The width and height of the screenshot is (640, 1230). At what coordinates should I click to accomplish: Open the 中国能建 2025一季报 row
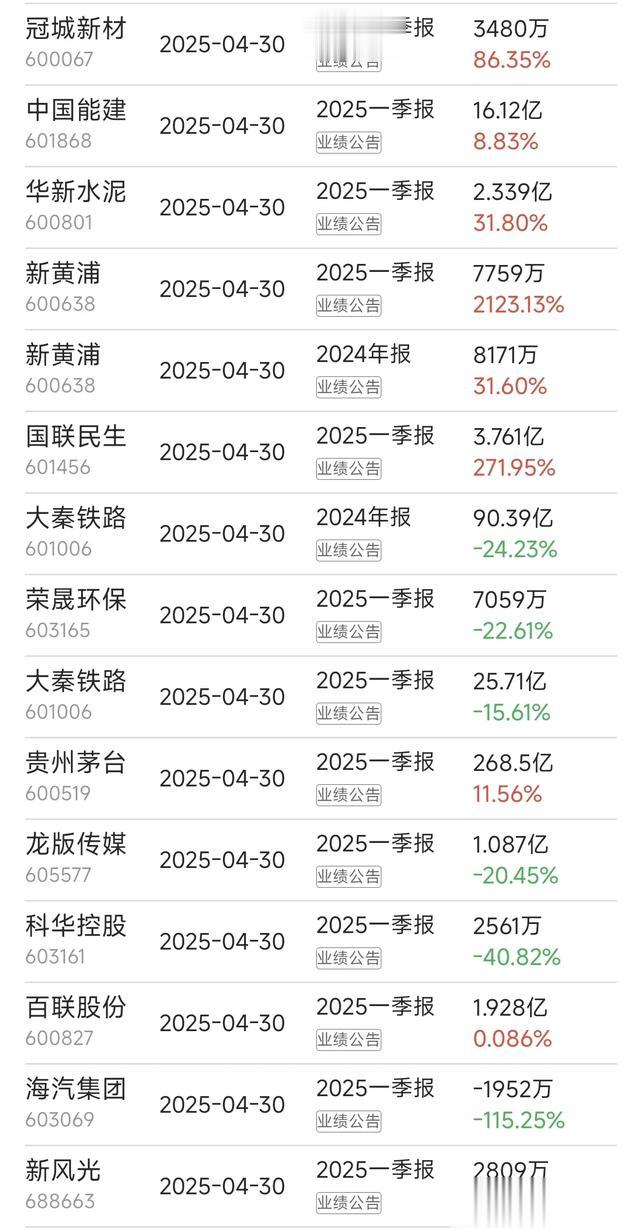click(320, 125)
